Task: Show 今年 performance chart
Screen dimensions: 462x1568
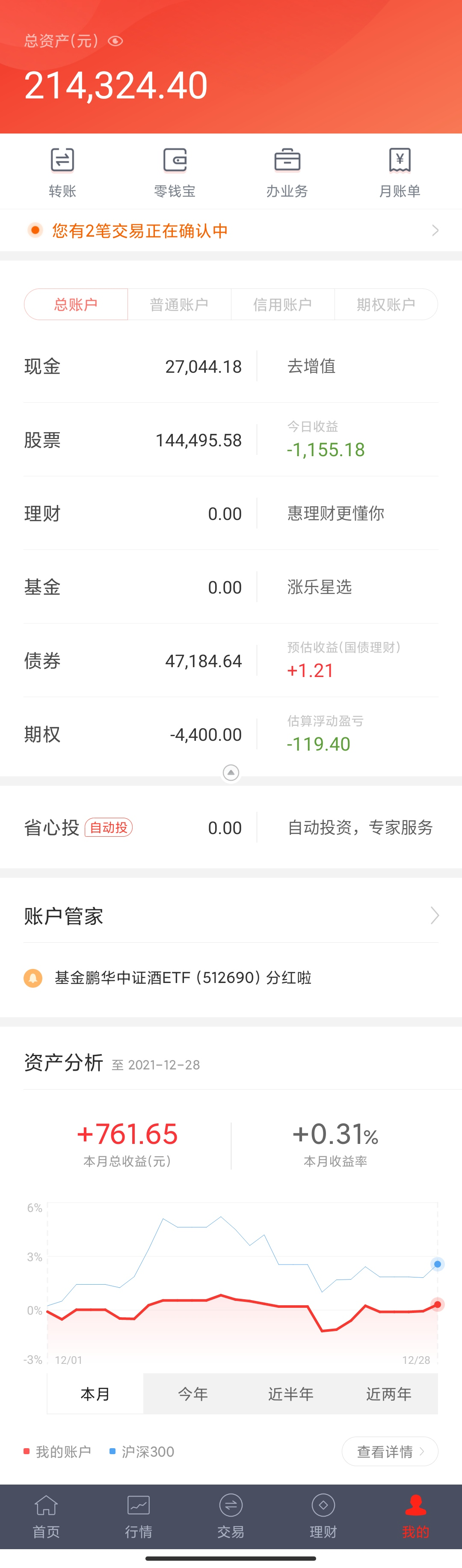Action: (193, 1394)
